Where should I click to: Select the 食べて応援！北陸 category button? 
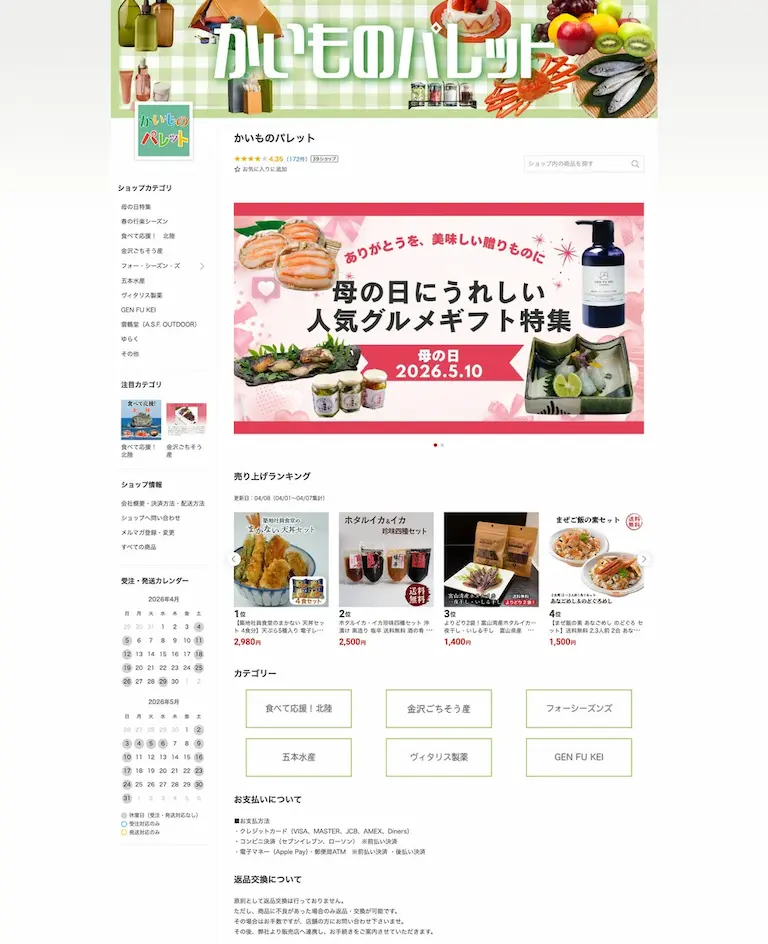(298, 708)
